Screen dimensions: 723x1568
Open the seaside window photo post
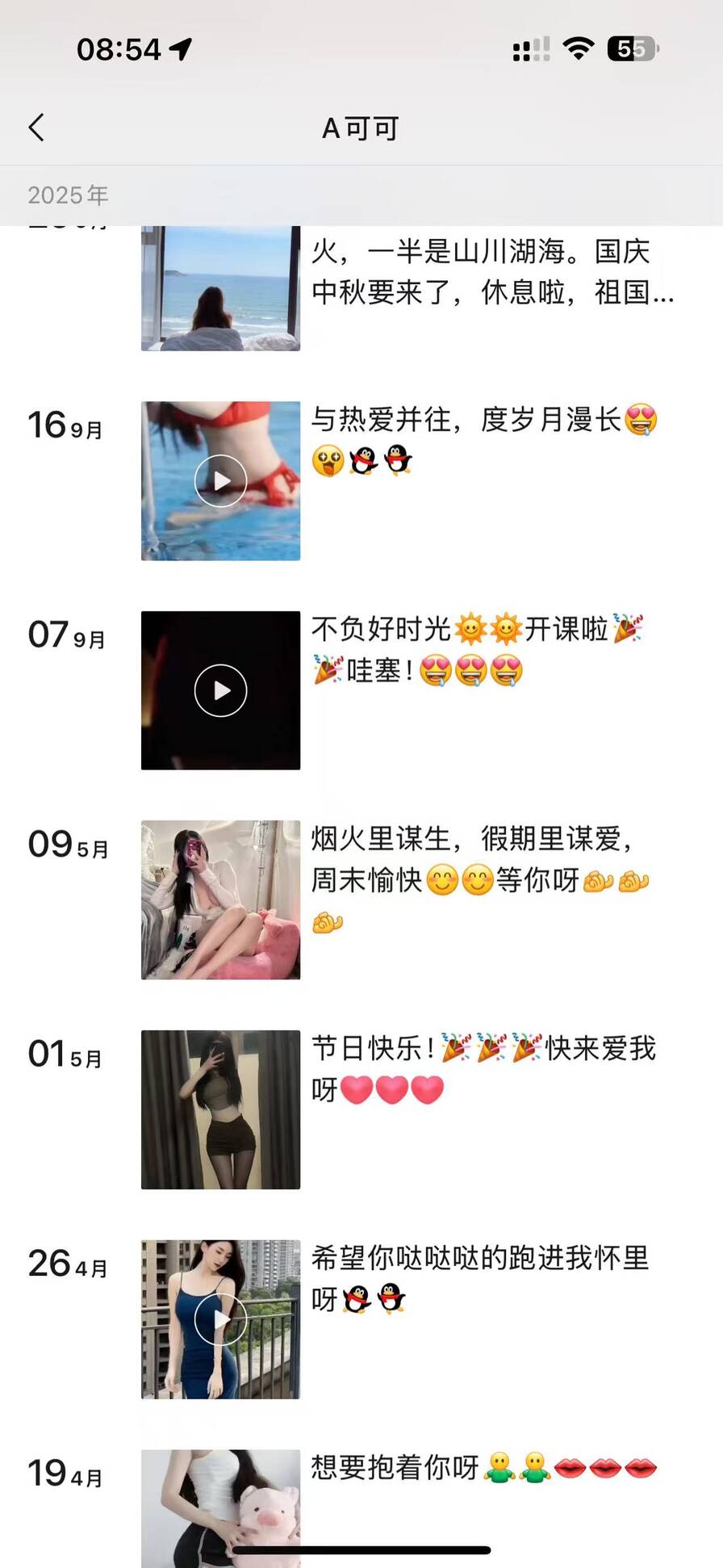point(220,288)
